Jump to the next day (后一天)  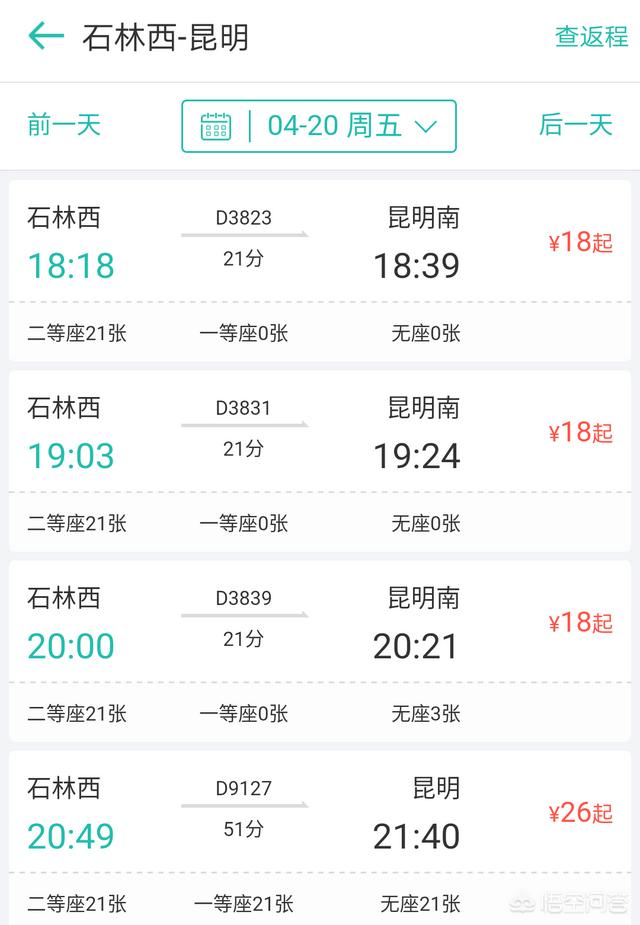pyautogui.click(x=575, y=125)
